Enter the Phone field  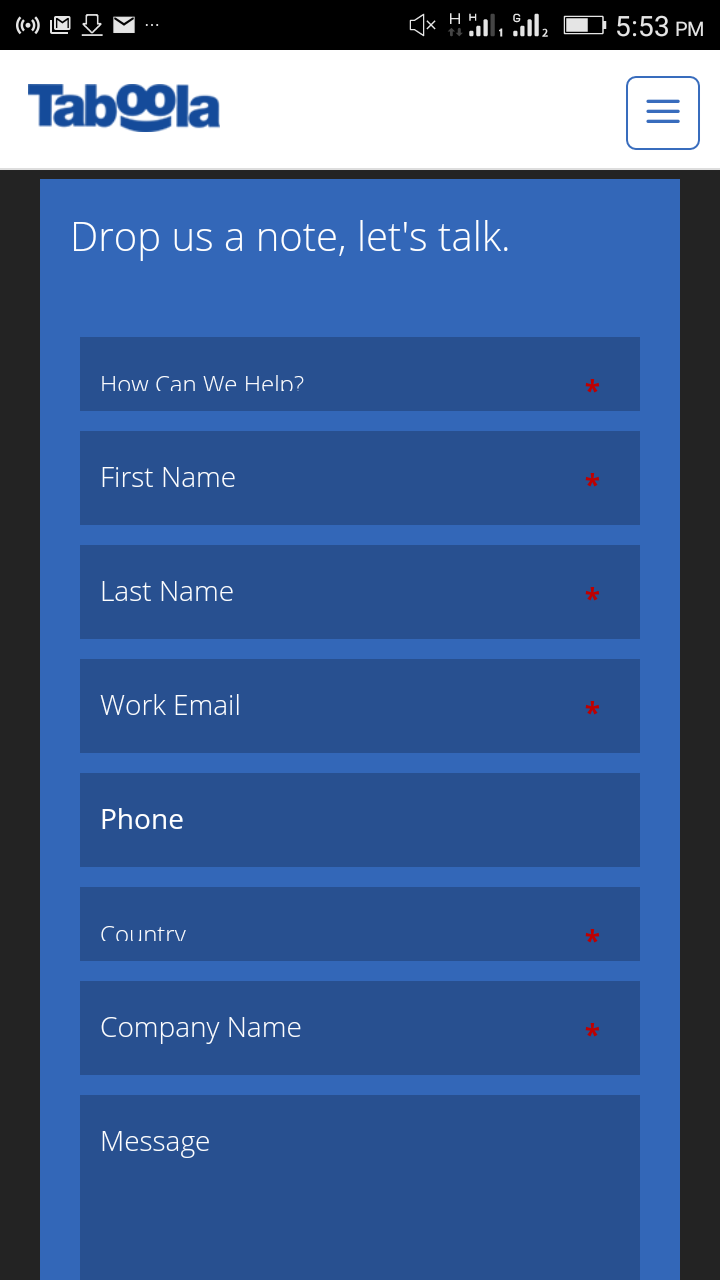coord(360,820)
